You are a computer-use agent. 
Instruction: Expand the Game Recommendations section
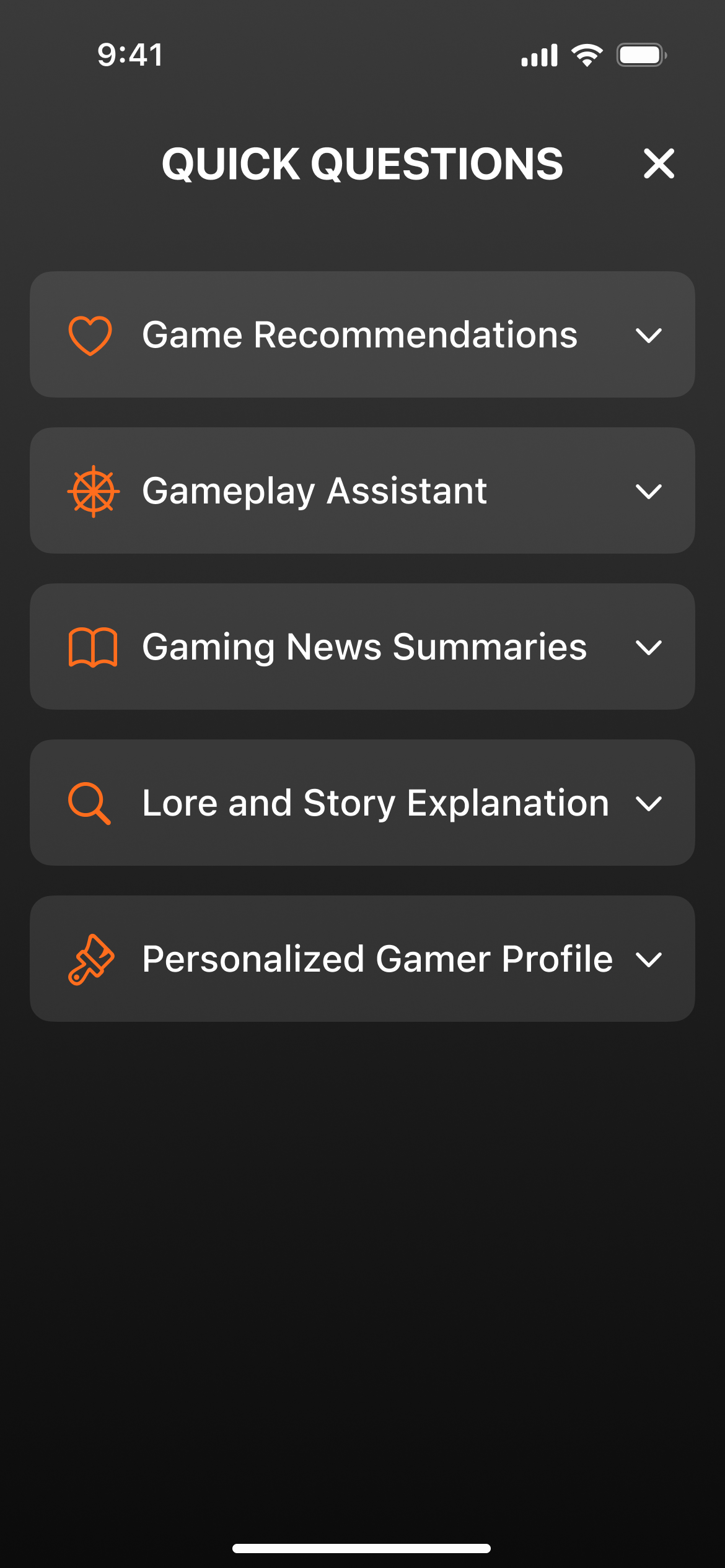(x=650, y=337)
